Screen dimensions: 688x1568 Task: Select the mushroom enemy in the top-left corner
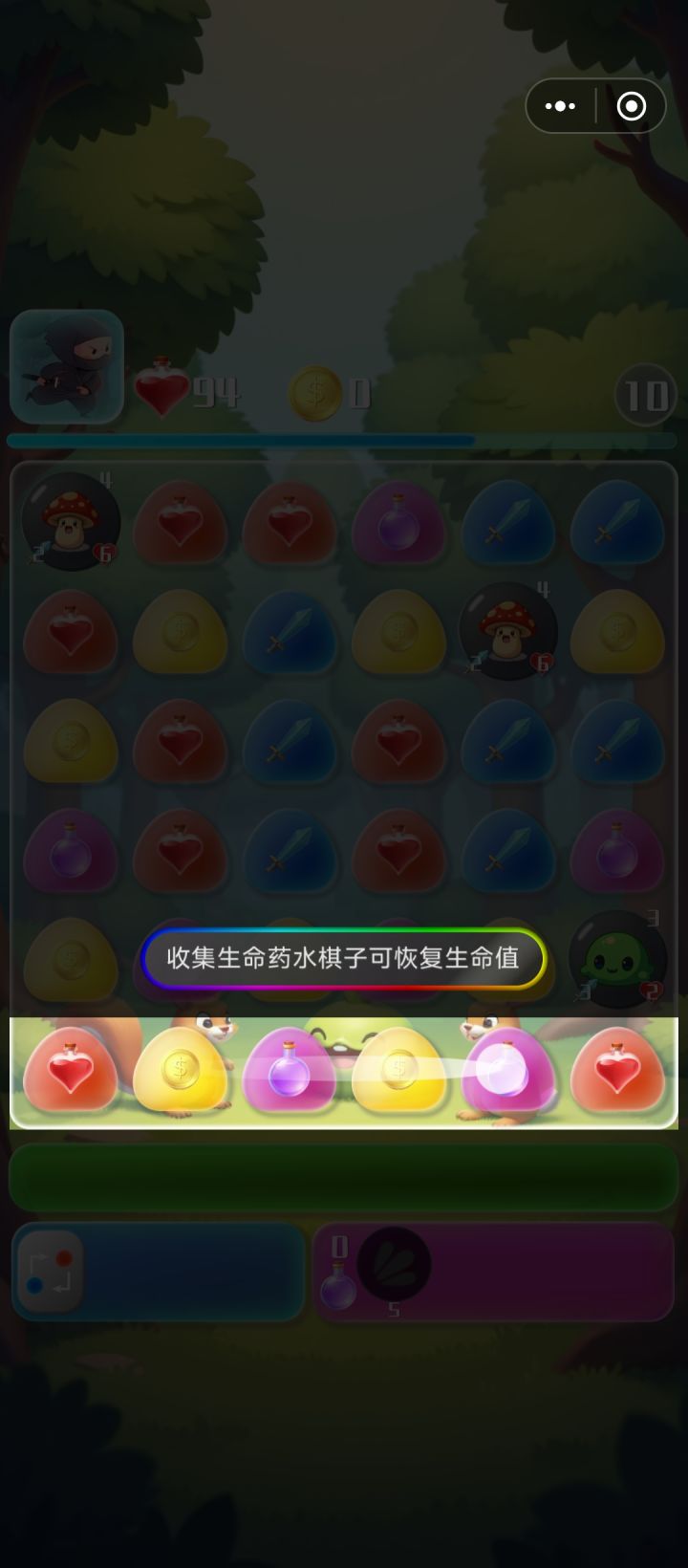[x=71, y=521]
